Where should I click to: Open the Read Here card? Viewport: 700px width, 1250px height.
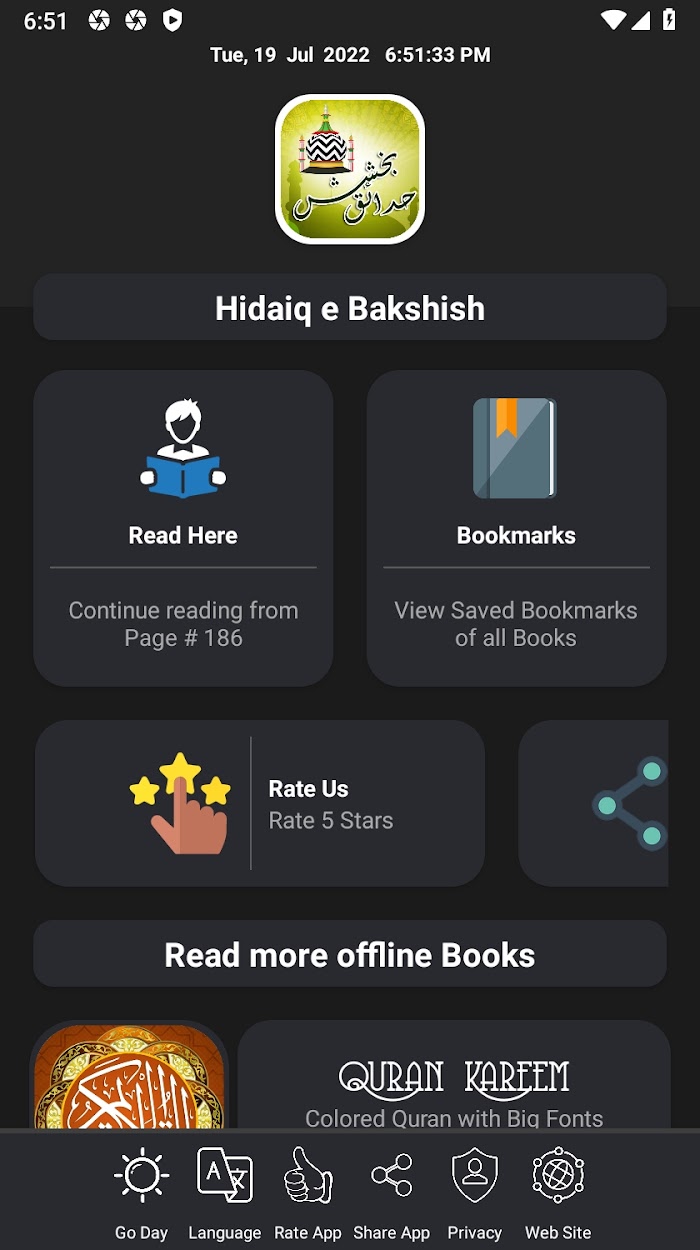(x=183, y=528)
